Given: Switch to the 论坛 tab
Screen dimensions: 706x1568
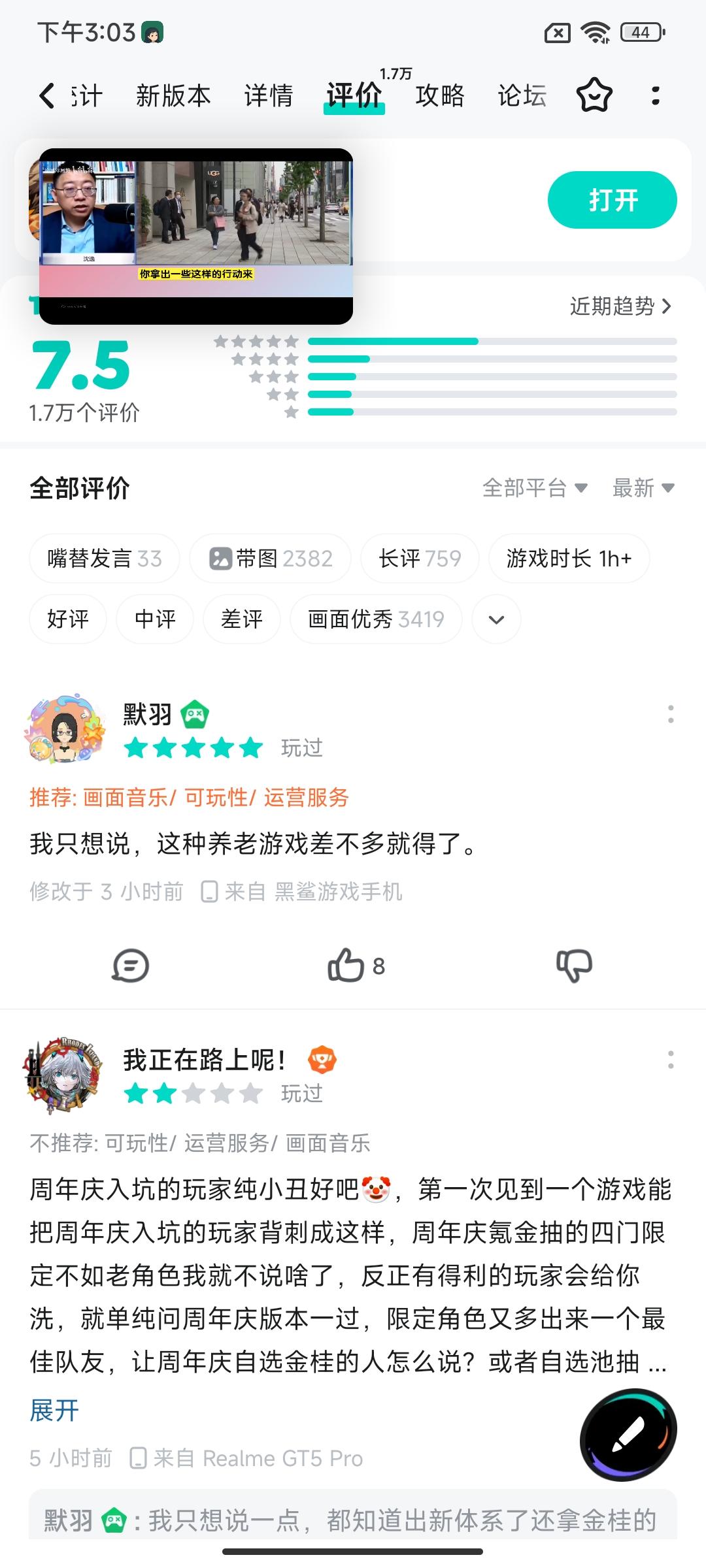Looking at the screenshot, I should (x=520, y=95).
